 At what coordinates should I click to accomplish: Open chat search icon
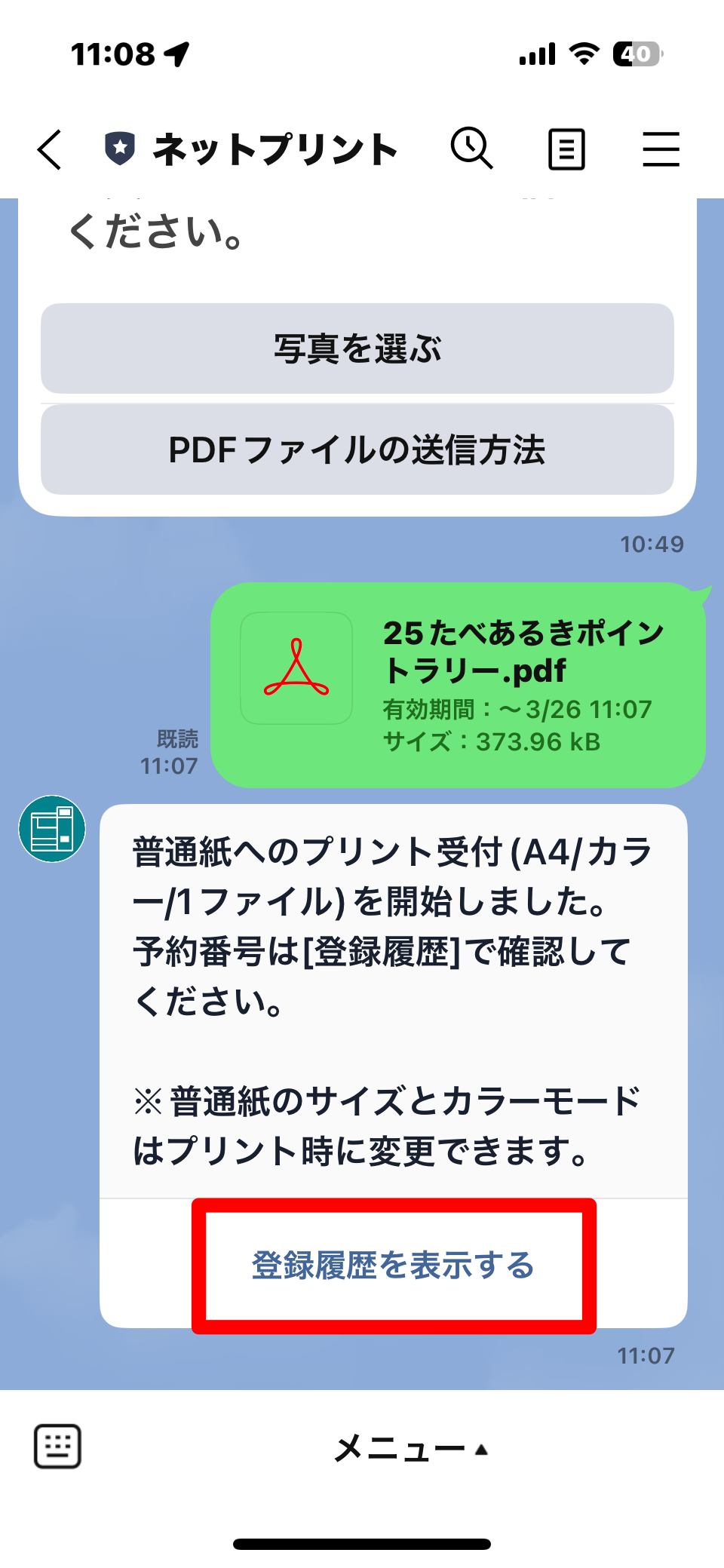[x=472, y=148]
